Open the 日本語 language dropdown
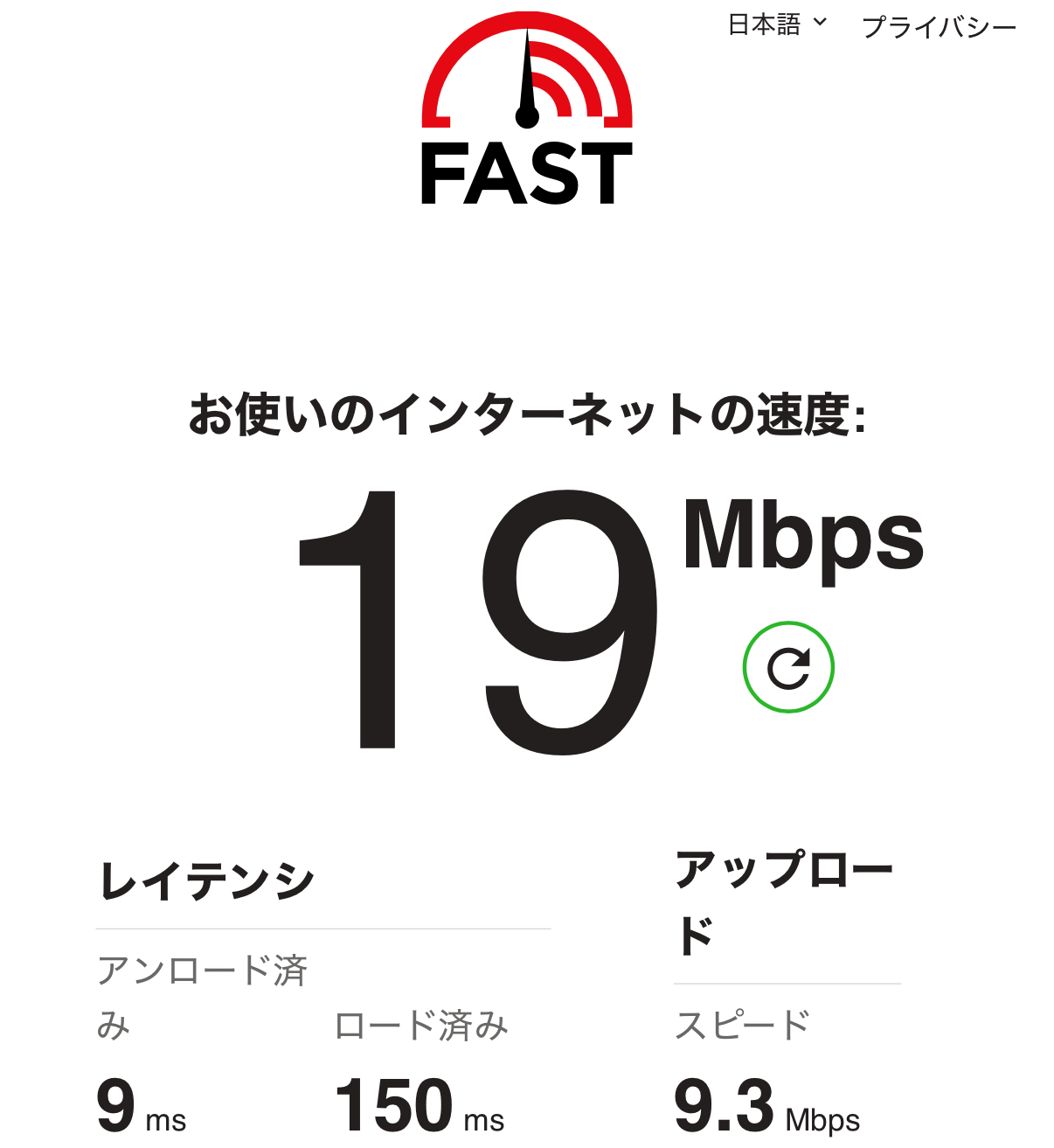1054x1148 pixels. coord(777,25)
